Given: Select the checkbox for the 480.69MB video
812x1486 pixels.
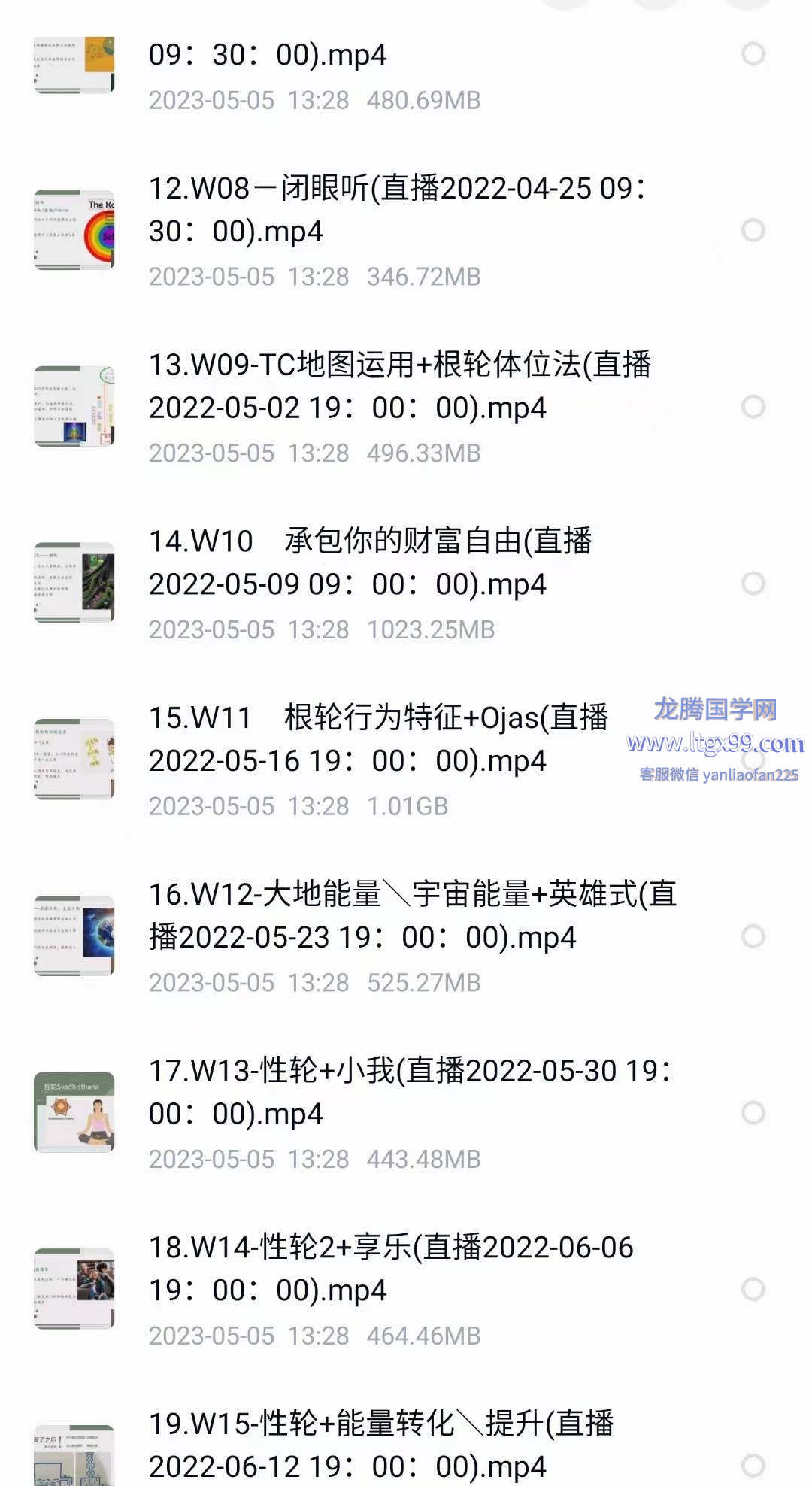Looking at the screenshot, I should tap(753, 54).
